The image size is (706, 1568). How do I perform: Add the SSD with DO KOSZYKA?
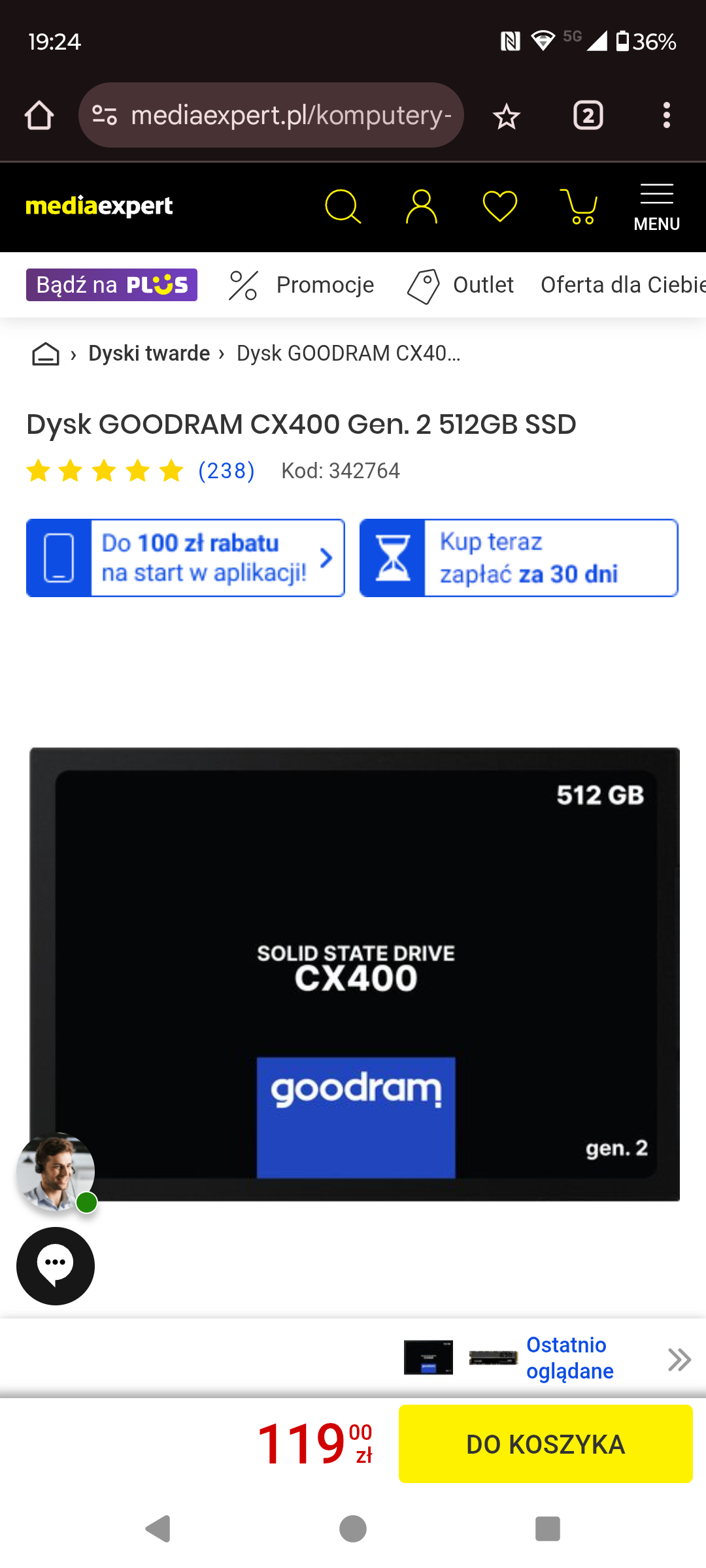coord(545,1444)
